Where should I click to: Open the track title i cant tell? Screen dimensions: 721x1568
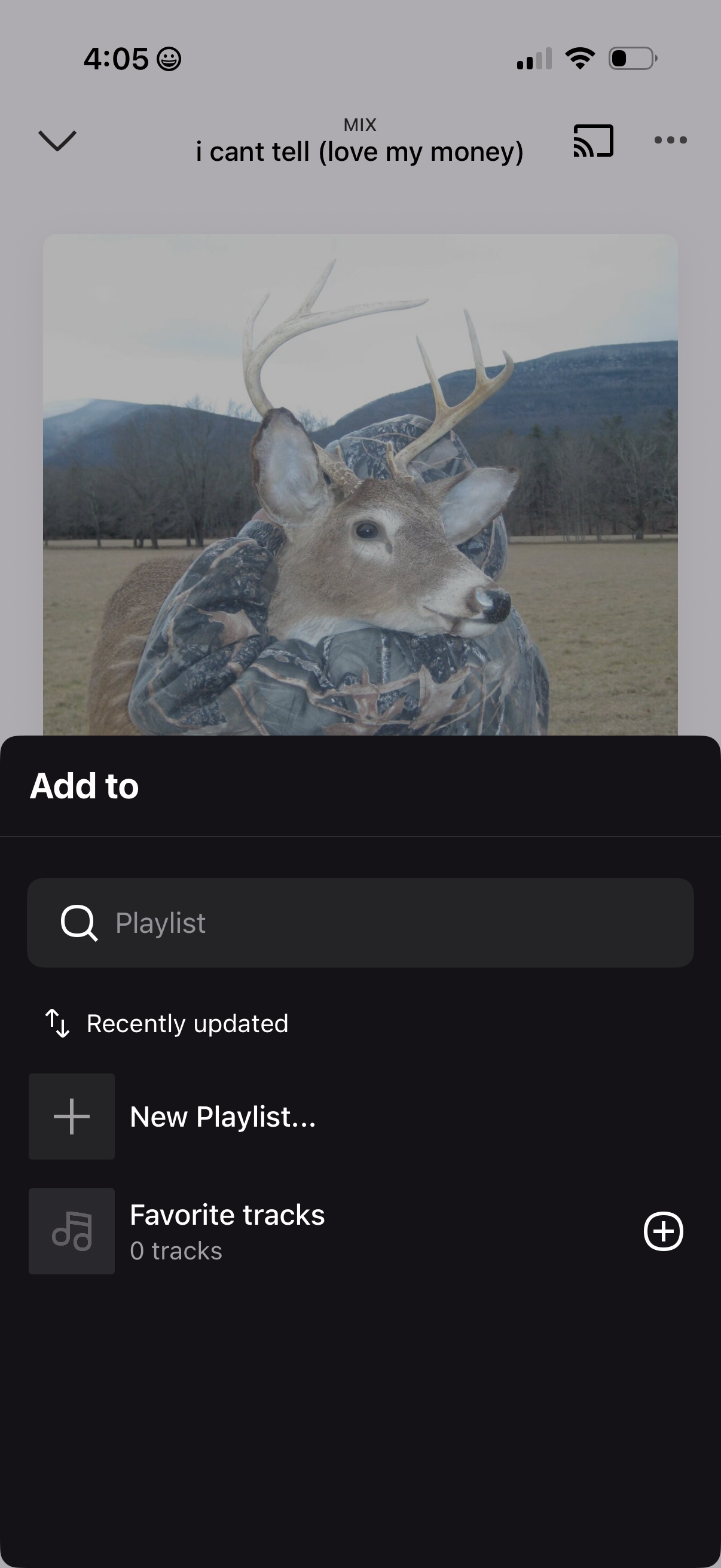(359, 151)
